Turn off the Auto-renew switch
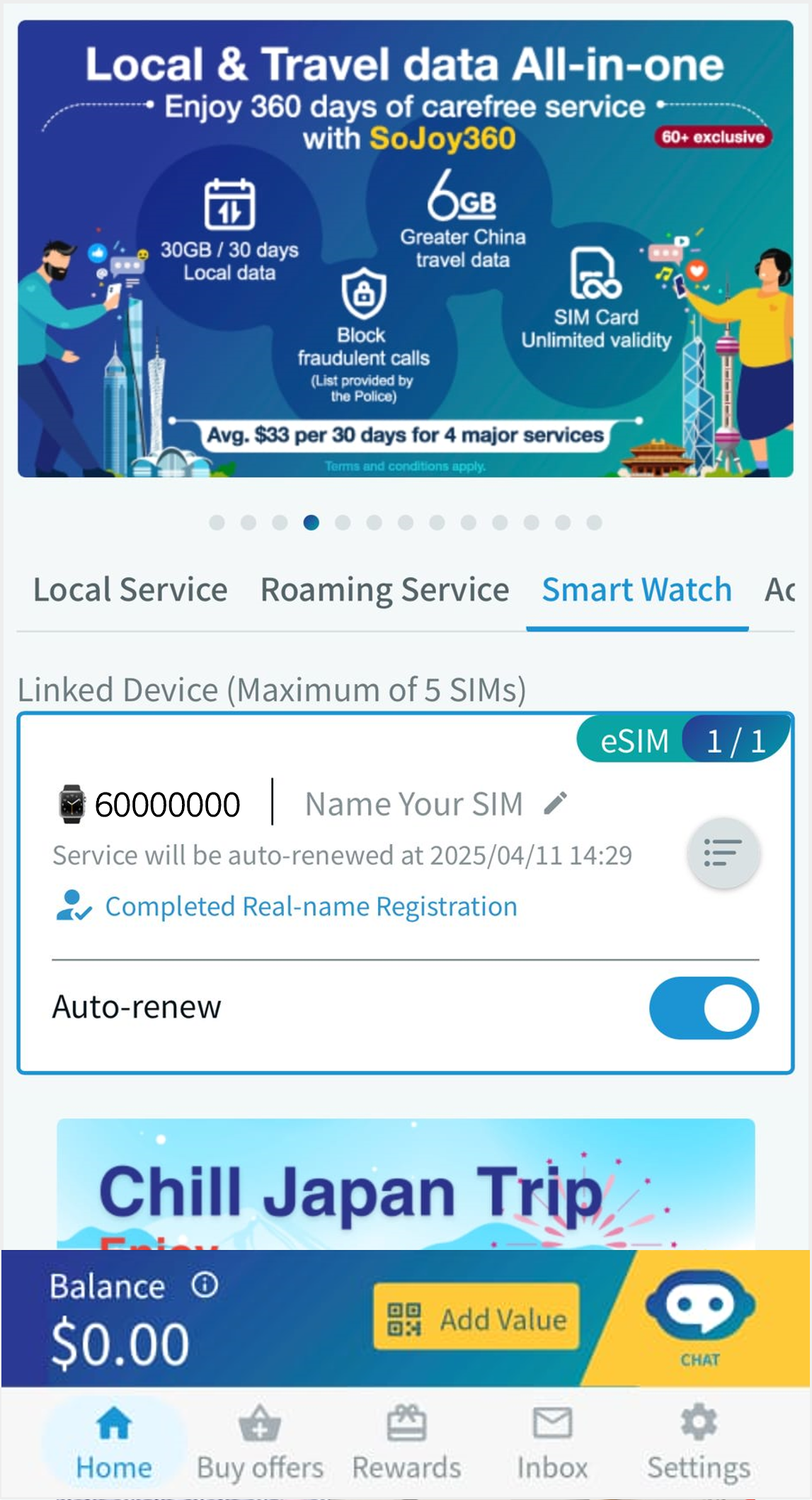 point(703,1008)
